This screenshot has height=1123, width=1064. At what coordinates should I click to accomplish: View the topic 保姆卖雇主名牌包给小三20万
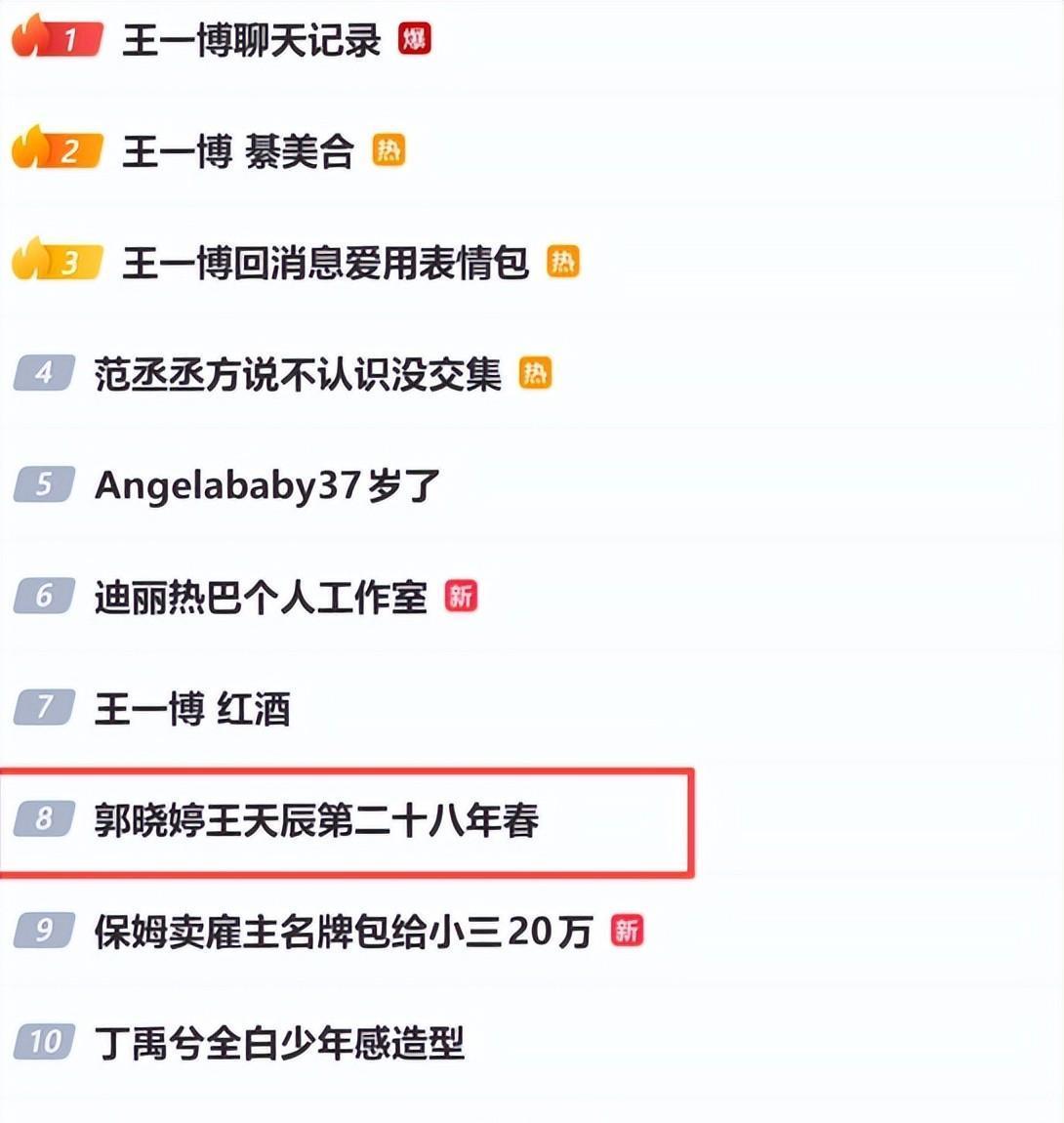click(344, 932)
